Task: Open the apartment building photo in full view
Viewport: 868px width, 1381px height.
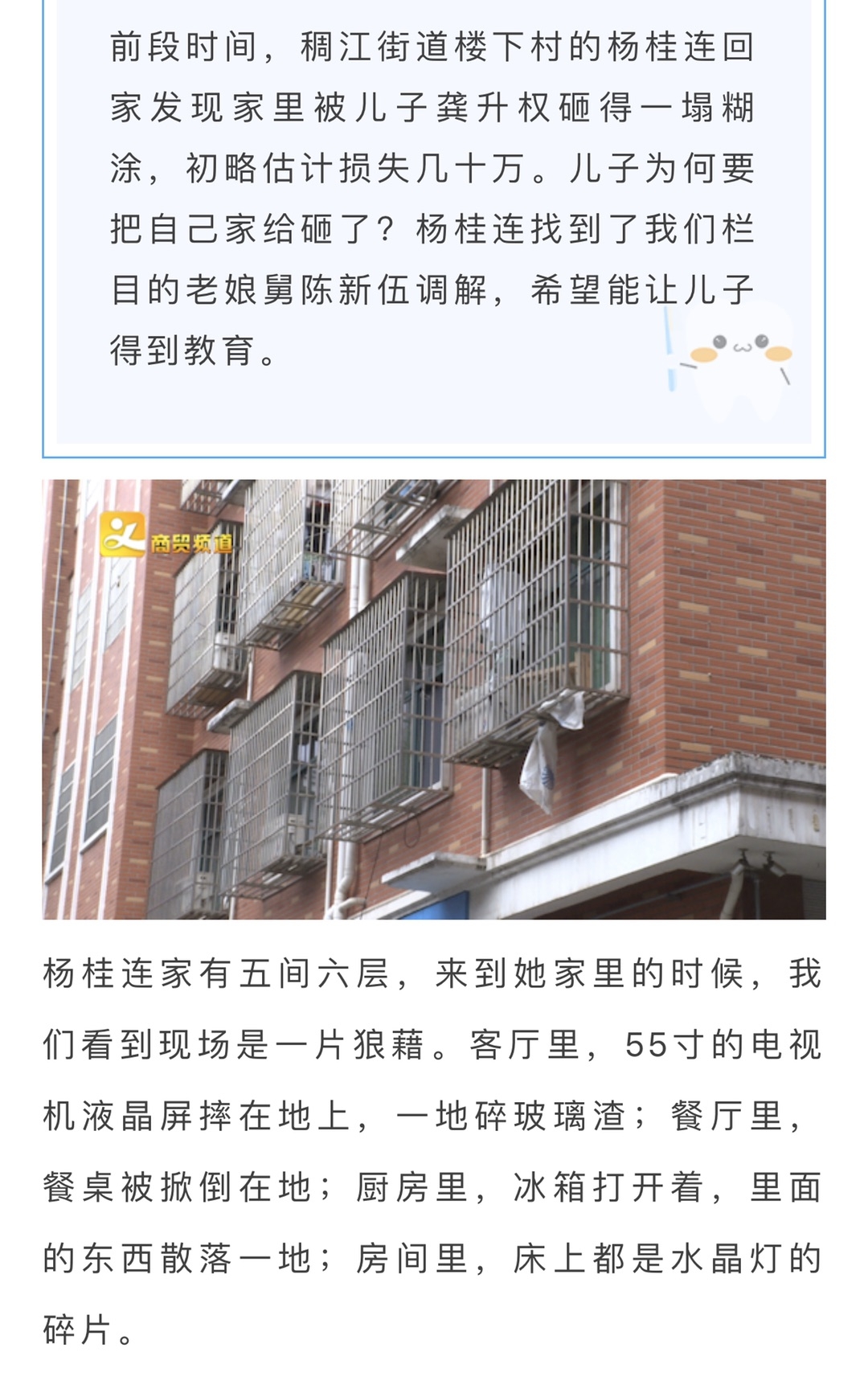Action: click(x=434, y=699)
